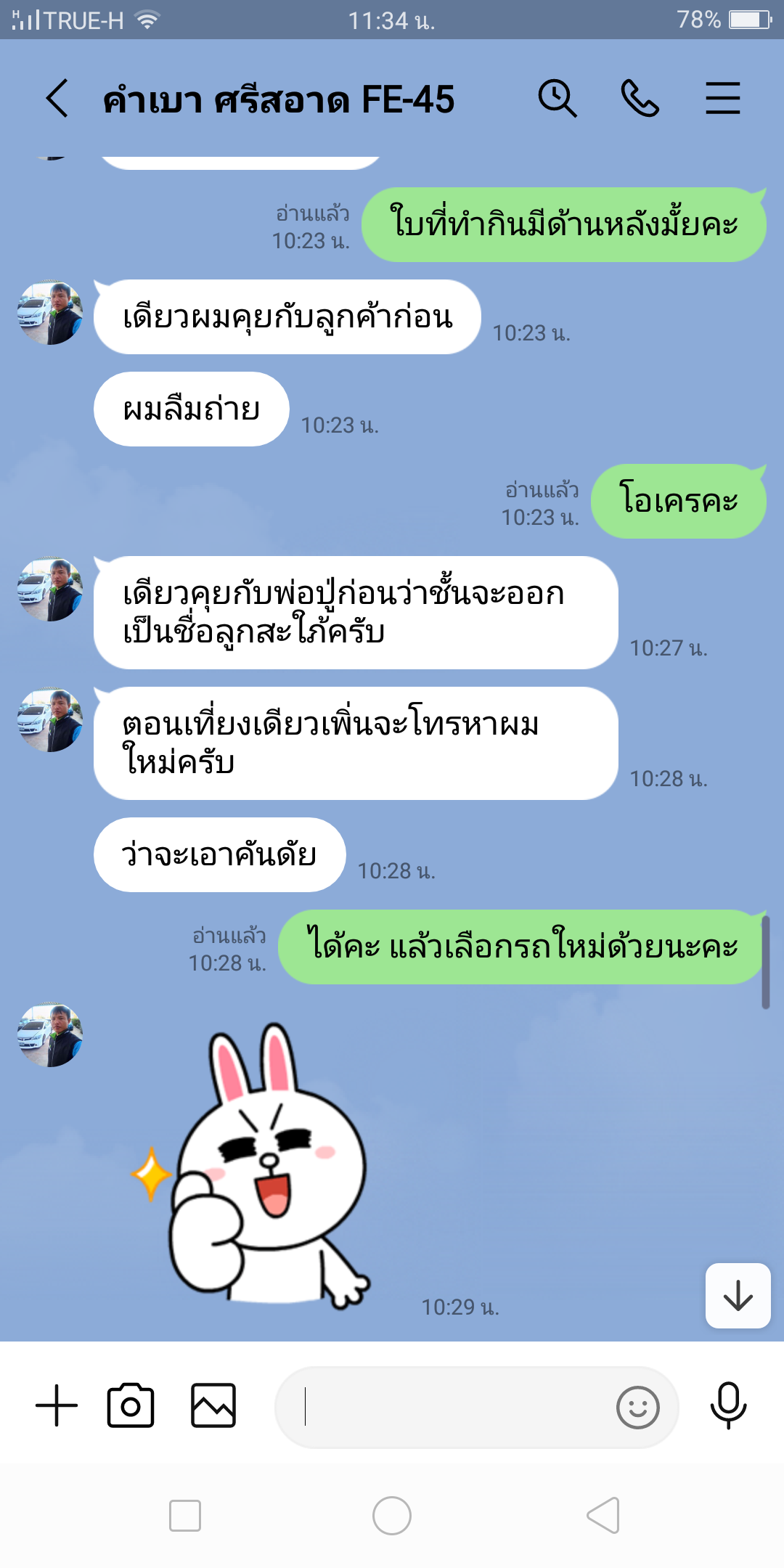Screen dimensions: 784x1568
Task: Open sender's profile picture beside the sticker
Action: (50, 1035)
